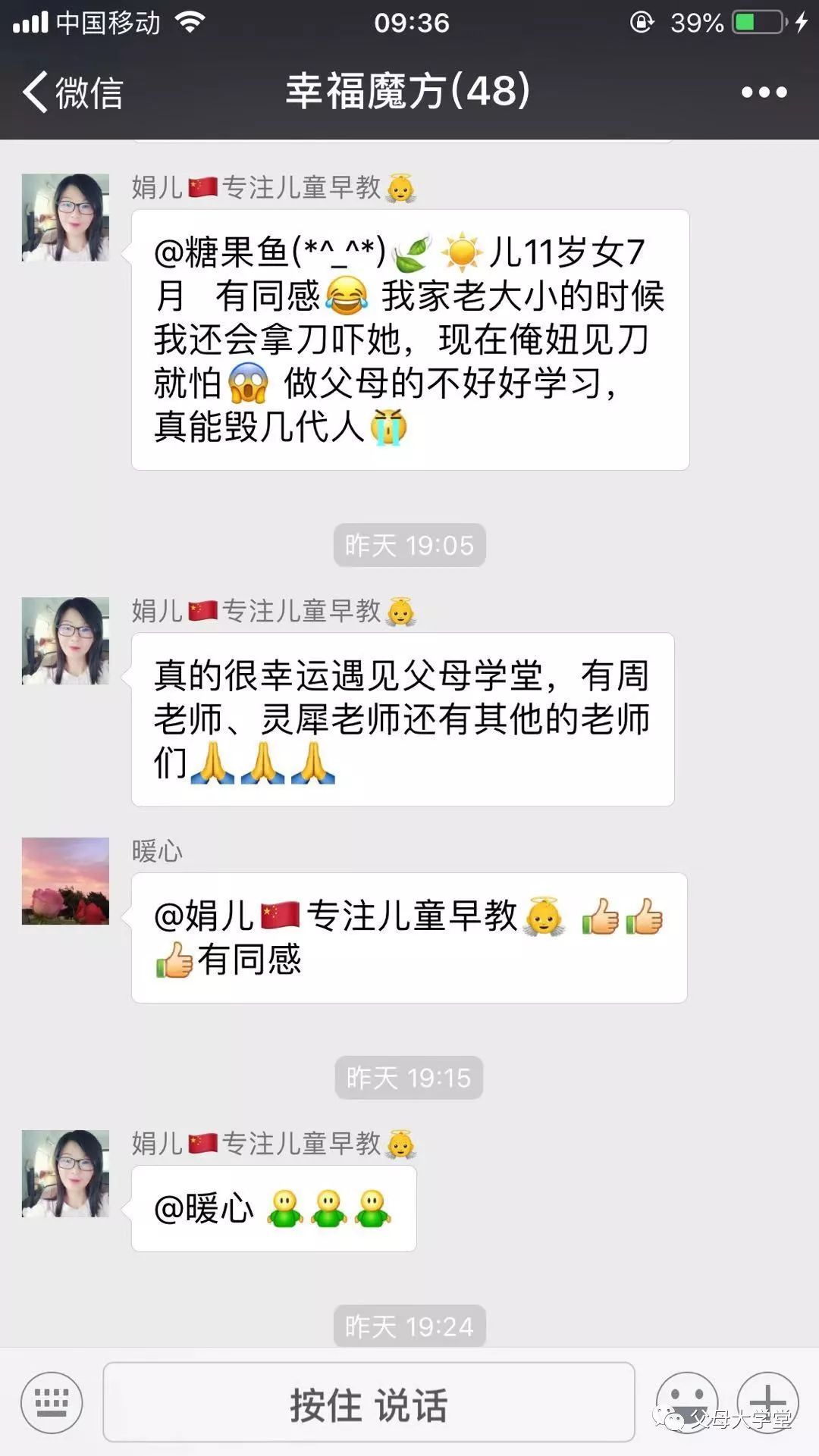This screenshot has width=819, height=1456.
Task: Tap the 昨天 19:24 timestamp
Action: pos(408,1326)
